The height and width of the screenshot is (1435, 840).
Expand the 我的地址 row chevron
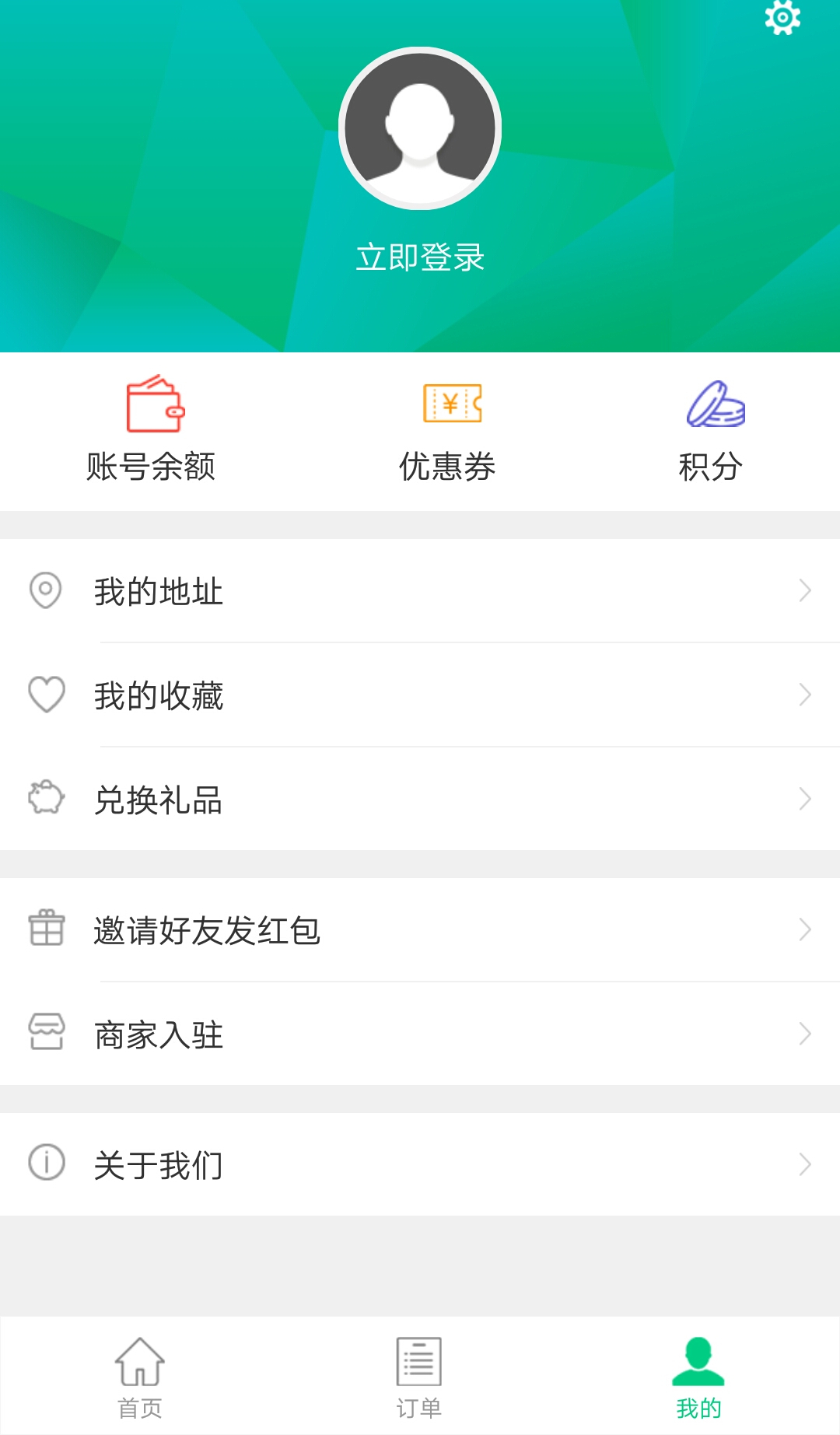coord(806,591)
